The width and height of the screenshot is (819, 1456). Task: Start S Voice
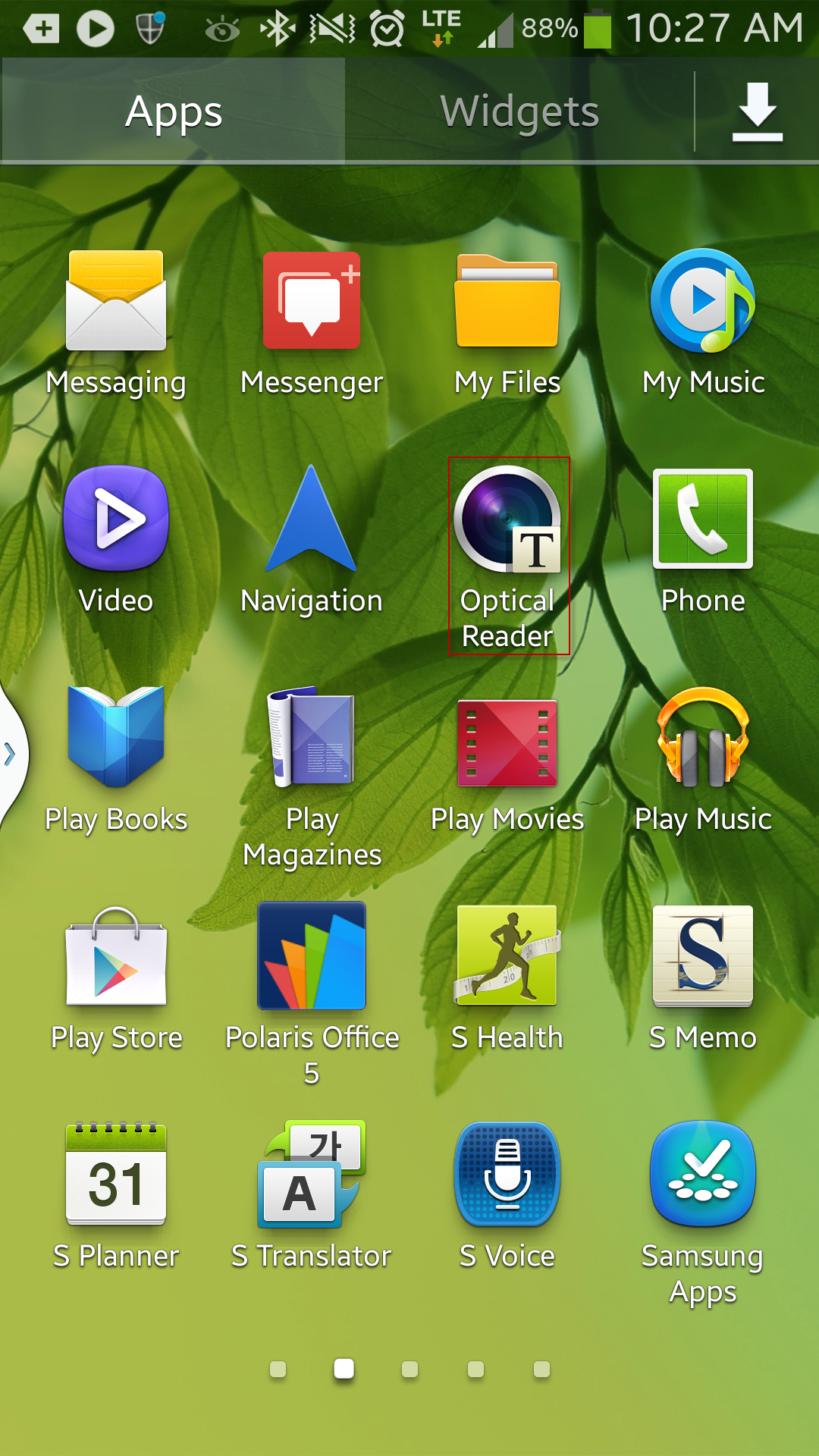click(507, 1196)
